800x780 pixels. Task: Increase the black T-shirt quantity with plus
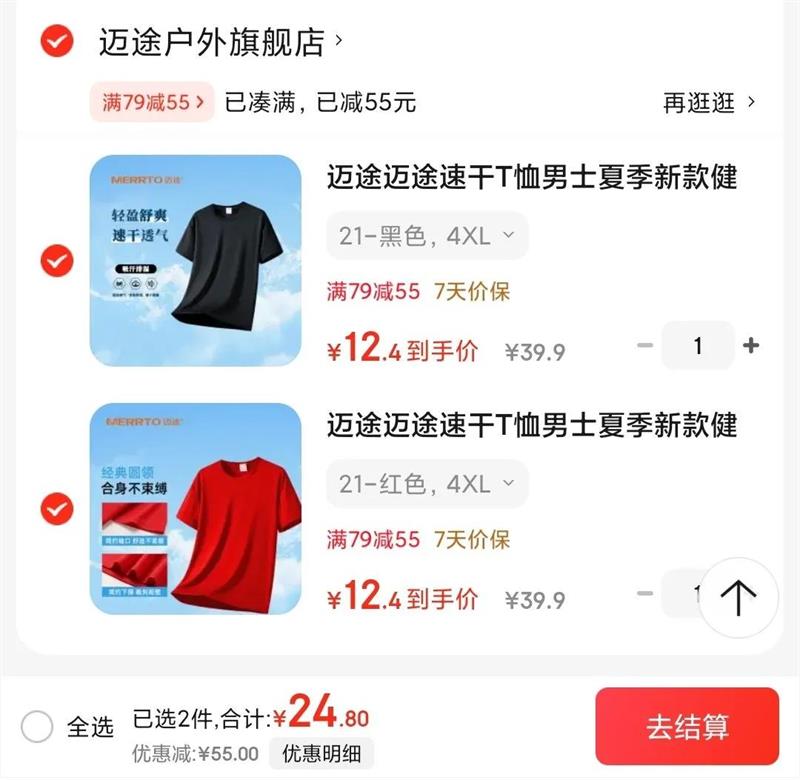(x=751, y=345)
